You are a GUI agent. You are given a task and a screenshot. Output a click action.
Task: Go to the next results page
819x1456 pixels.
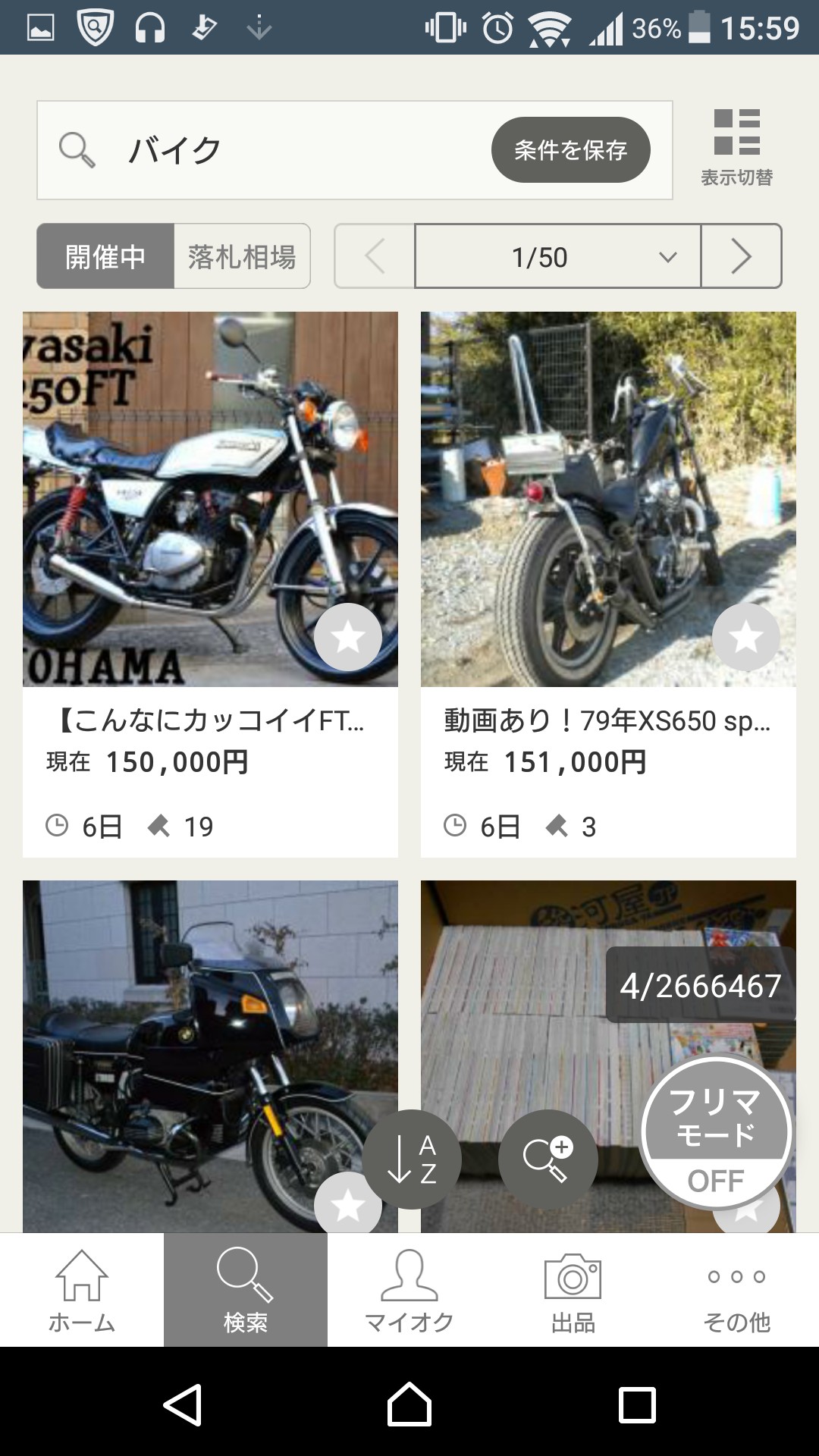coord(741,256)
